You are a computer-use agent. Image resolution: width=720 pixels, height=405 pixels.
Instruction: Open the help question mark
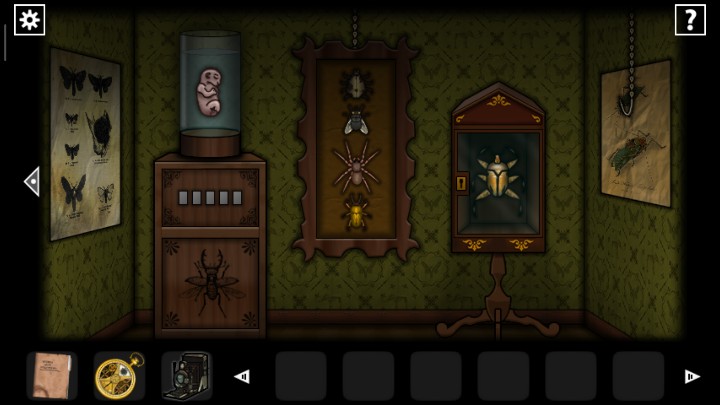690,19
